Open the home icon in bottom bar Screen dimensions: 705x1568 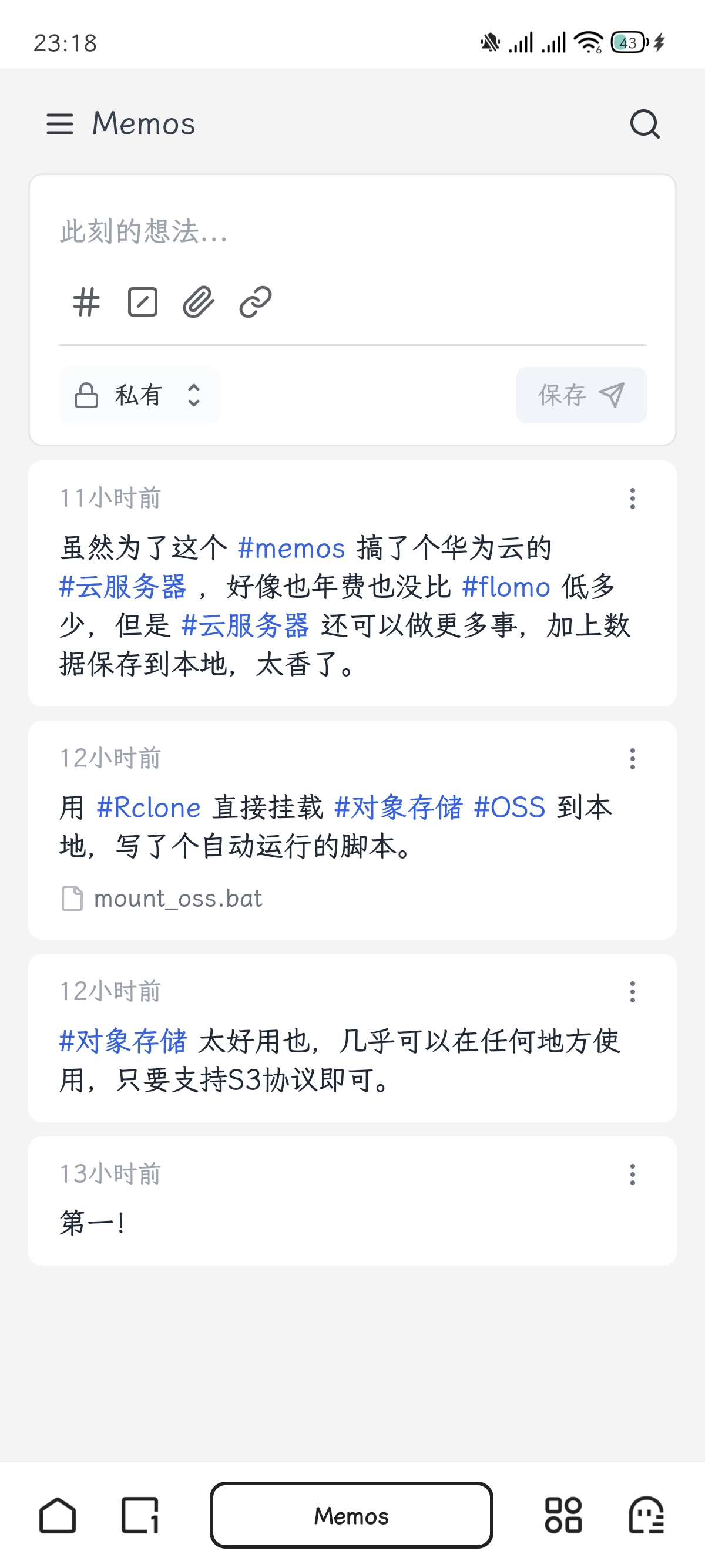point(58,1516)
